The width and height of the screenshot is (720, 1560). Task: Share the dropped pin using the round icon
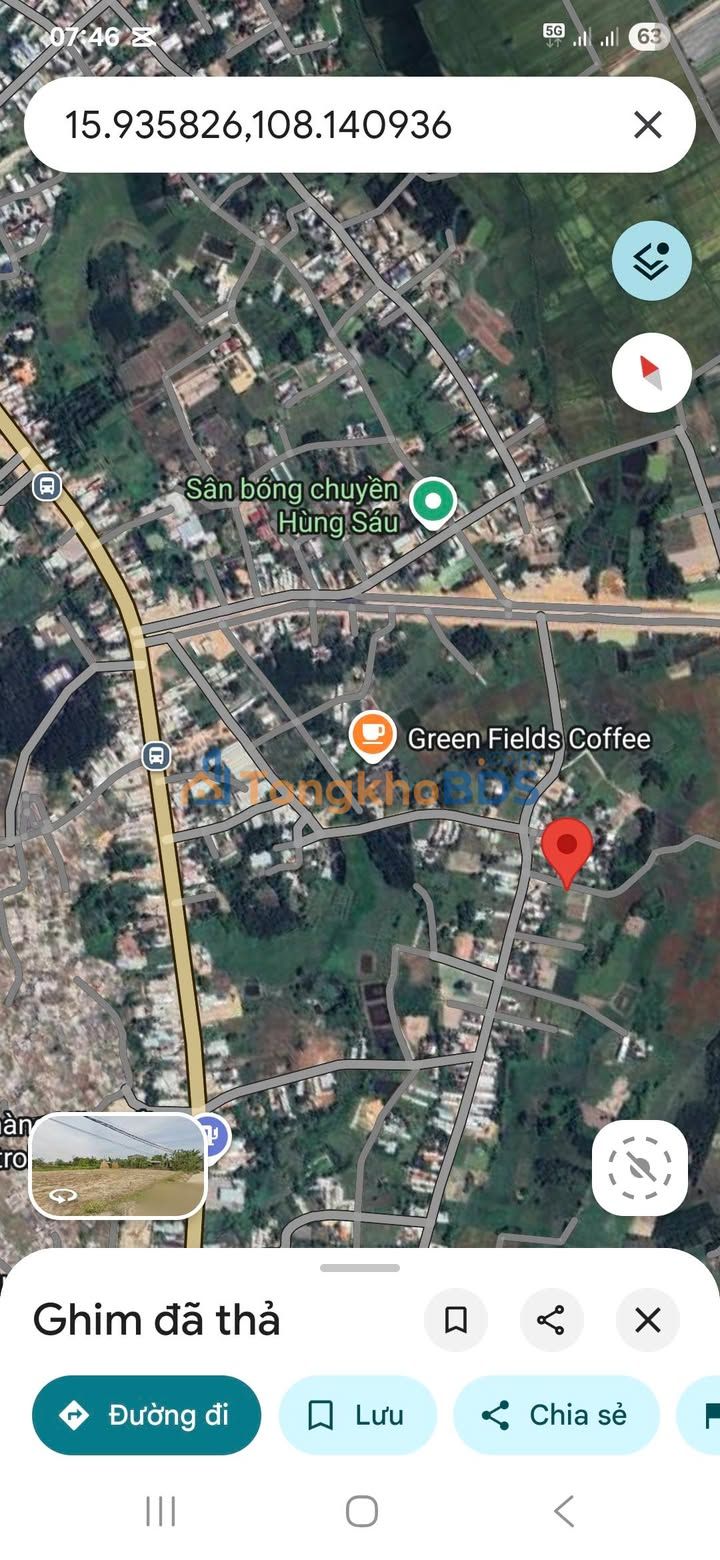(552, 1320)
